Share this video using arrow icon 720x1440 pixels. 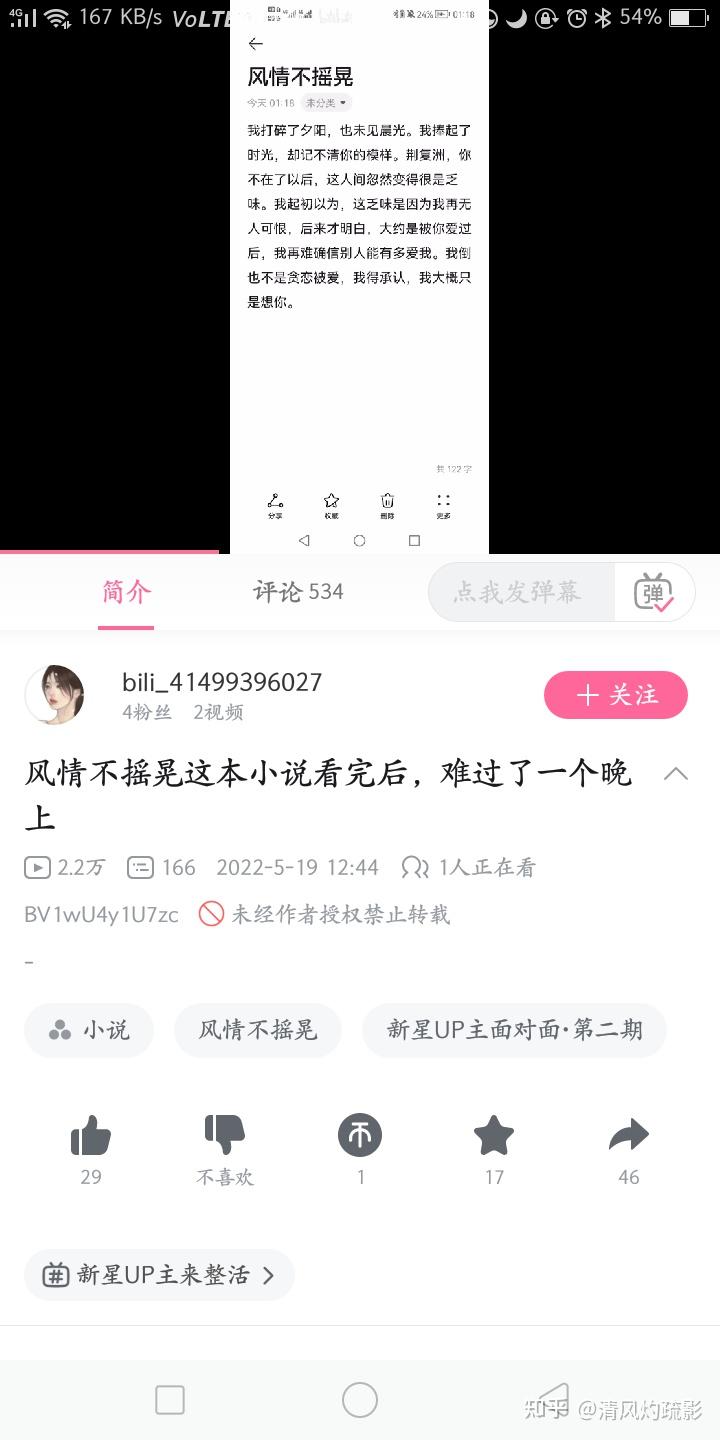pyautogui.click(x=628, y=1136)
